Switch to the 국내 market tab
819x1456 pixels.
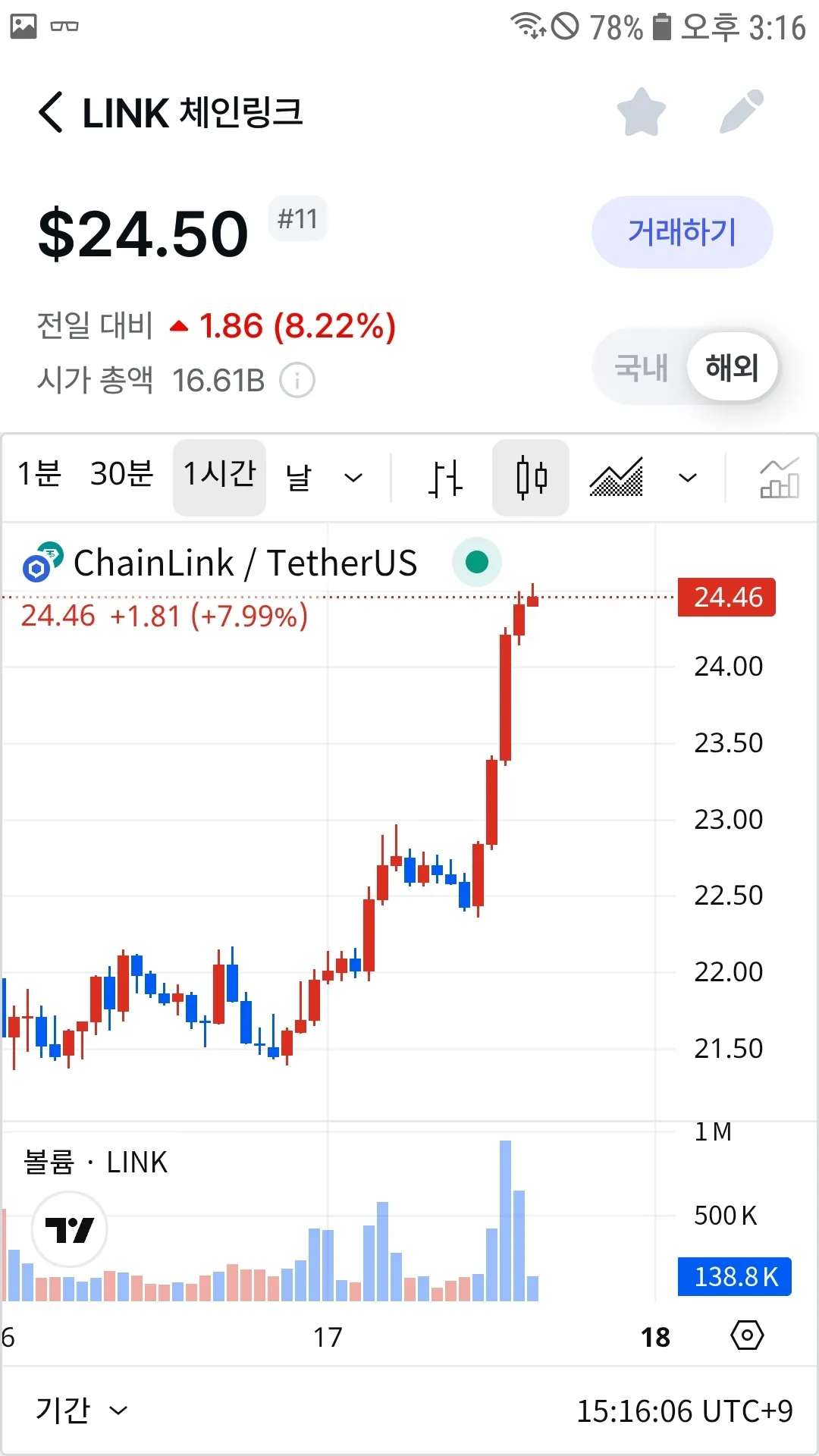click(x=641, y=368)
